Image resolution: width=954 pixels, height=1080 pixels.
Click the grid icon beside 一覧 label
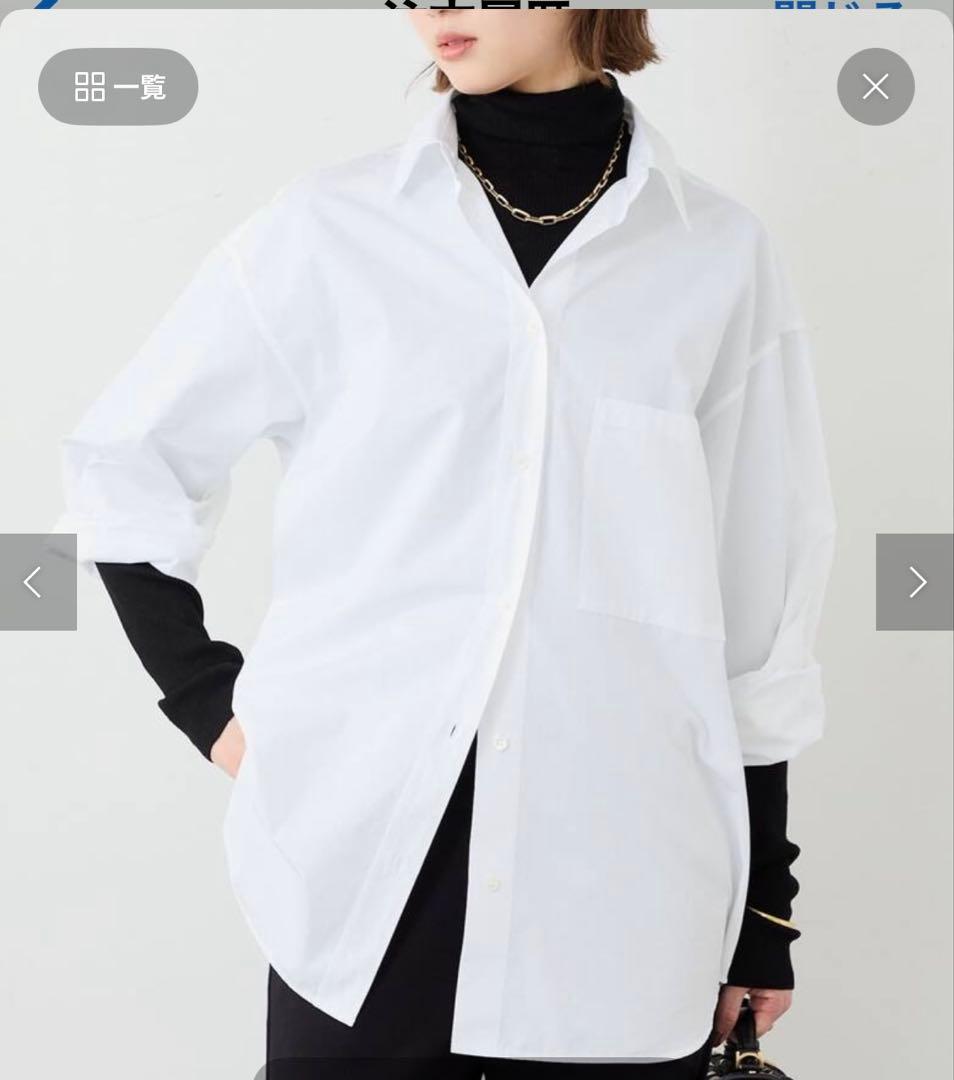coord(90,87)
